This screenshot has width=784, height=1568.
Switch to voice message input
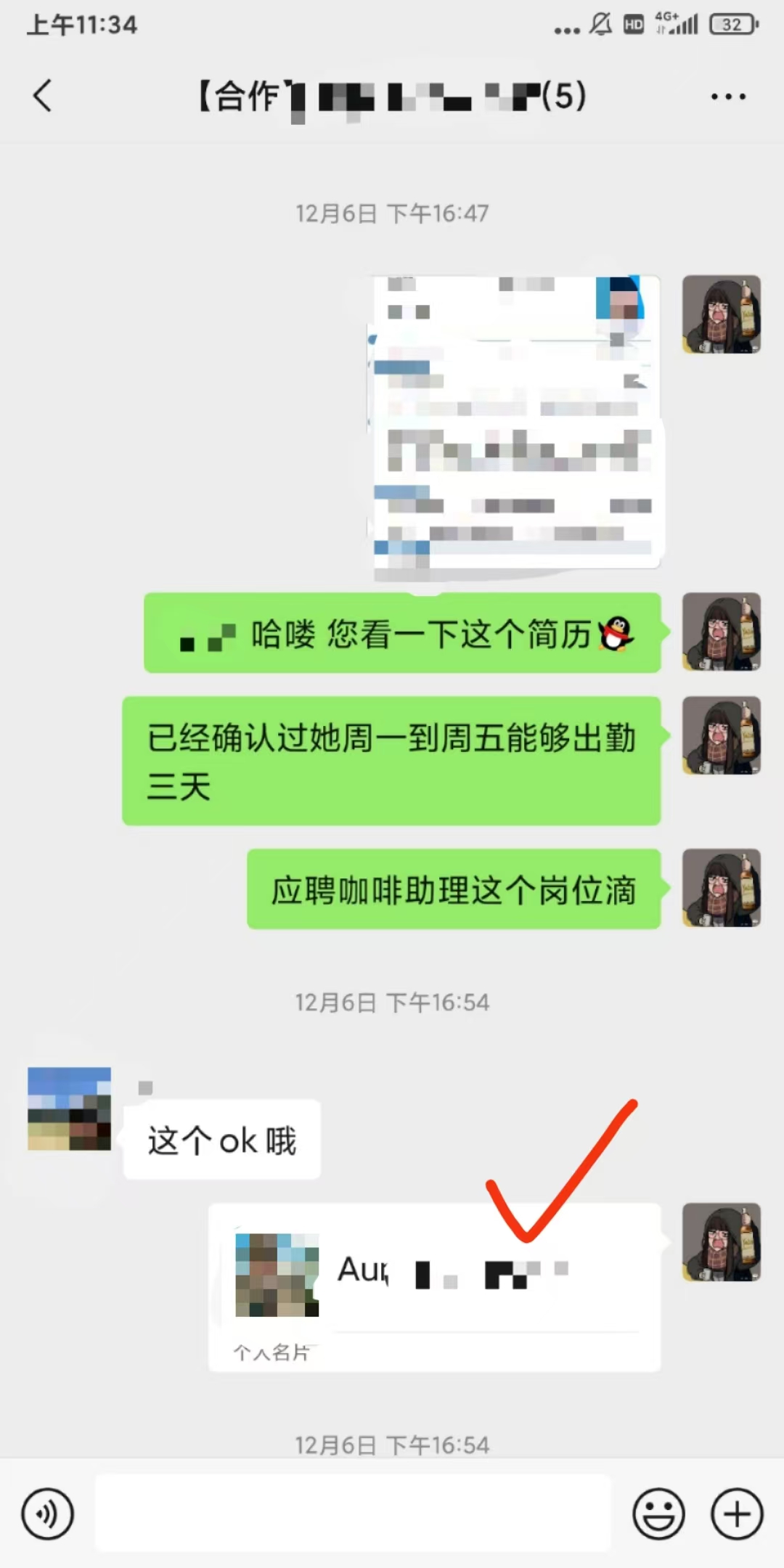(48, 1514)
